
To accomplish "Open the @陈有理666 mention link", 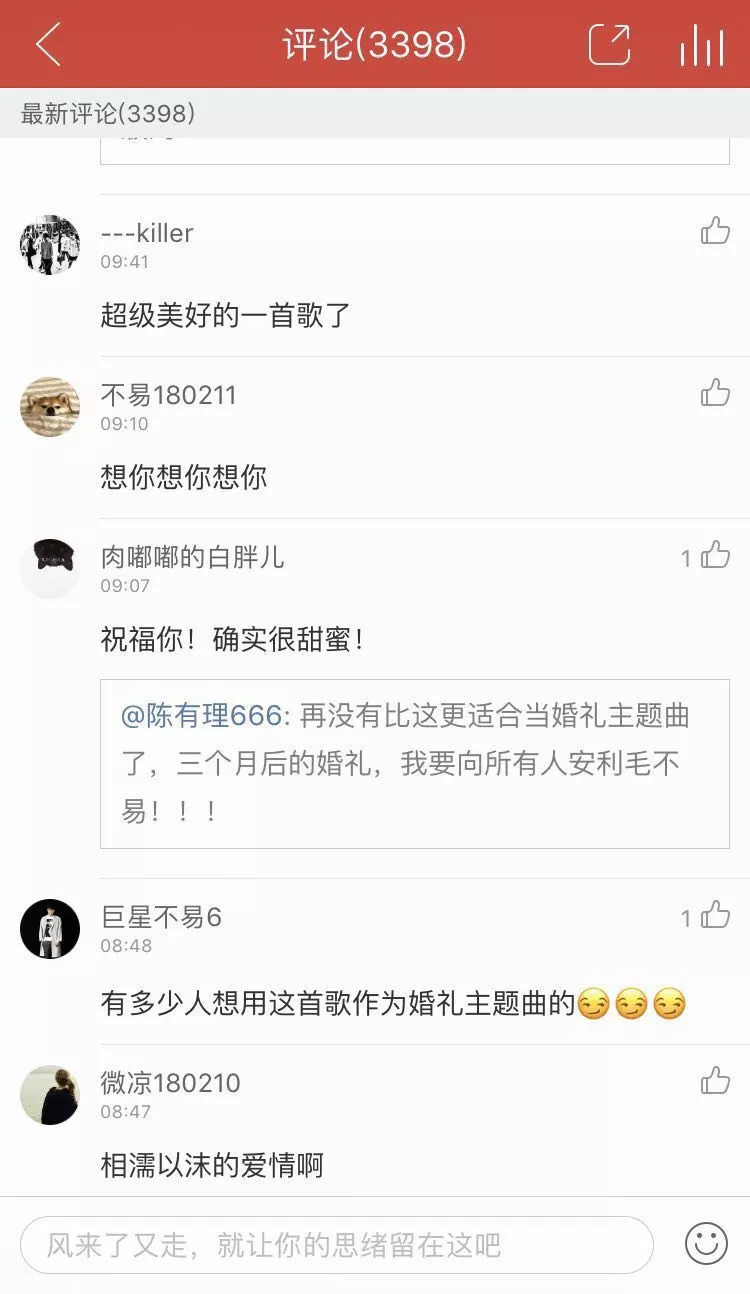I will coord(204,716).
